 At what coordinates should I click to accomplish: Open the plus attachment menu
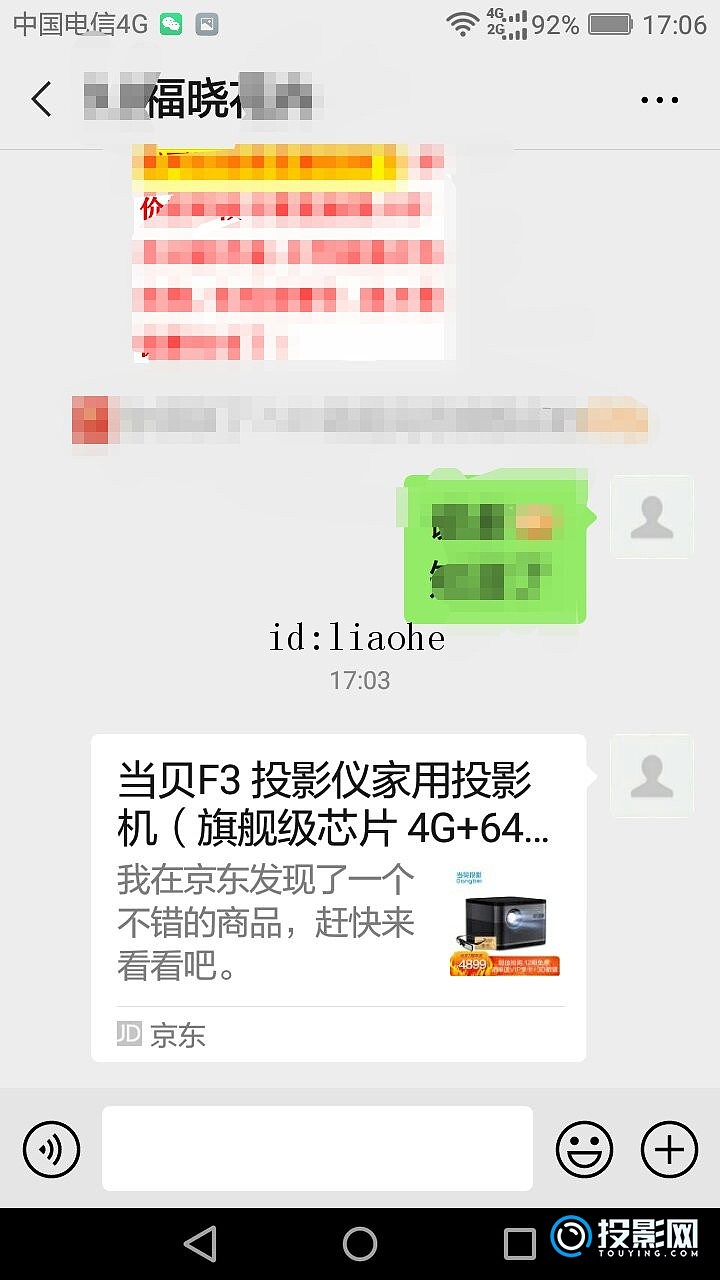point(669,1148)
